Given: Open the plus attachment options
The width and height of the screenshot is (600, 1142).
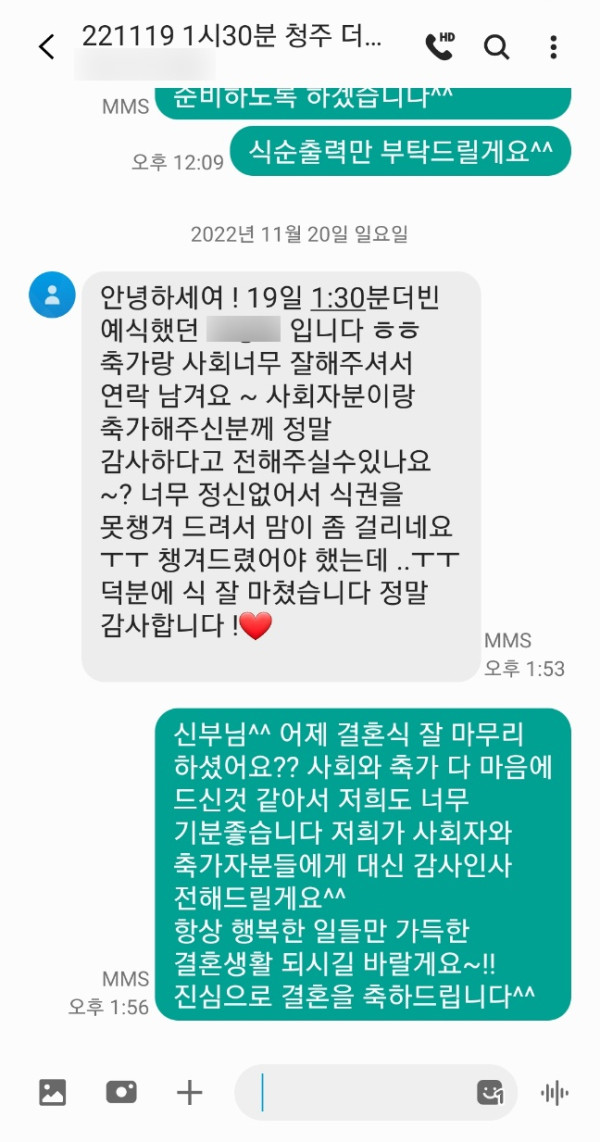Looking at the screenshot, I should click(x=189, y=1092).
